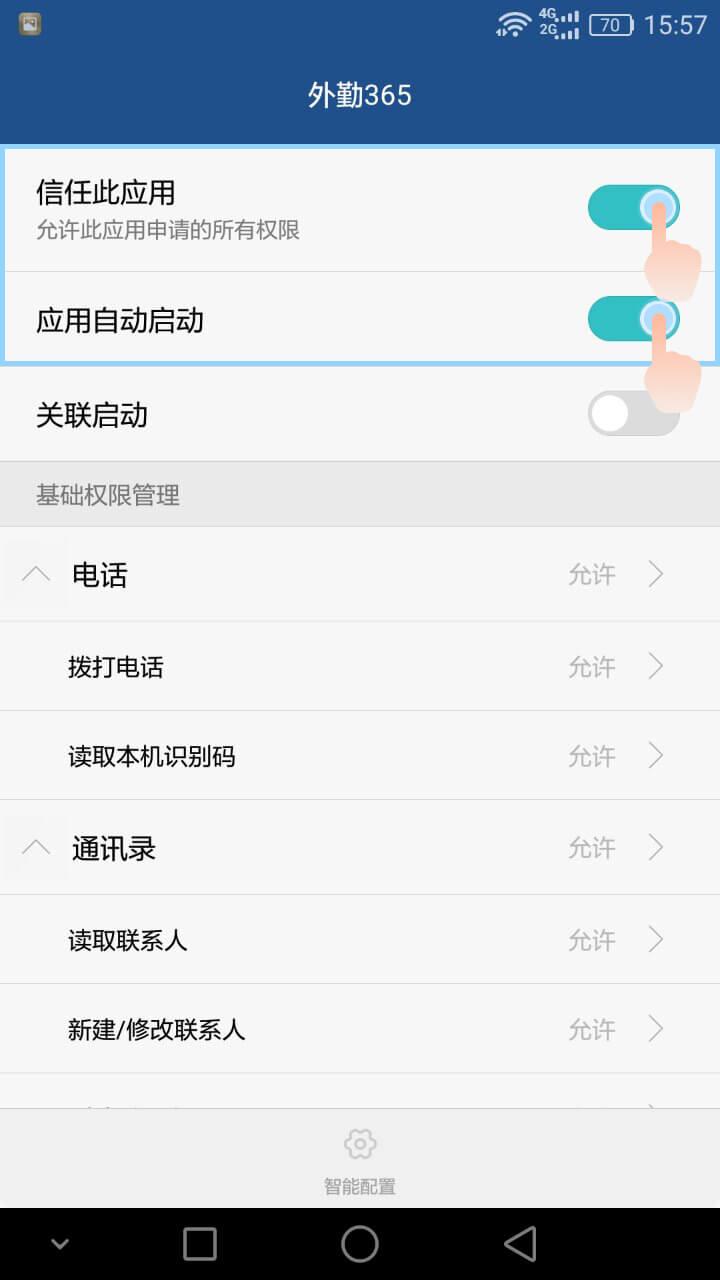Open the 新建/修改联系人 permission row
The height and width of the screenshot is (1280, 720).
click(x=360, y=1029)
